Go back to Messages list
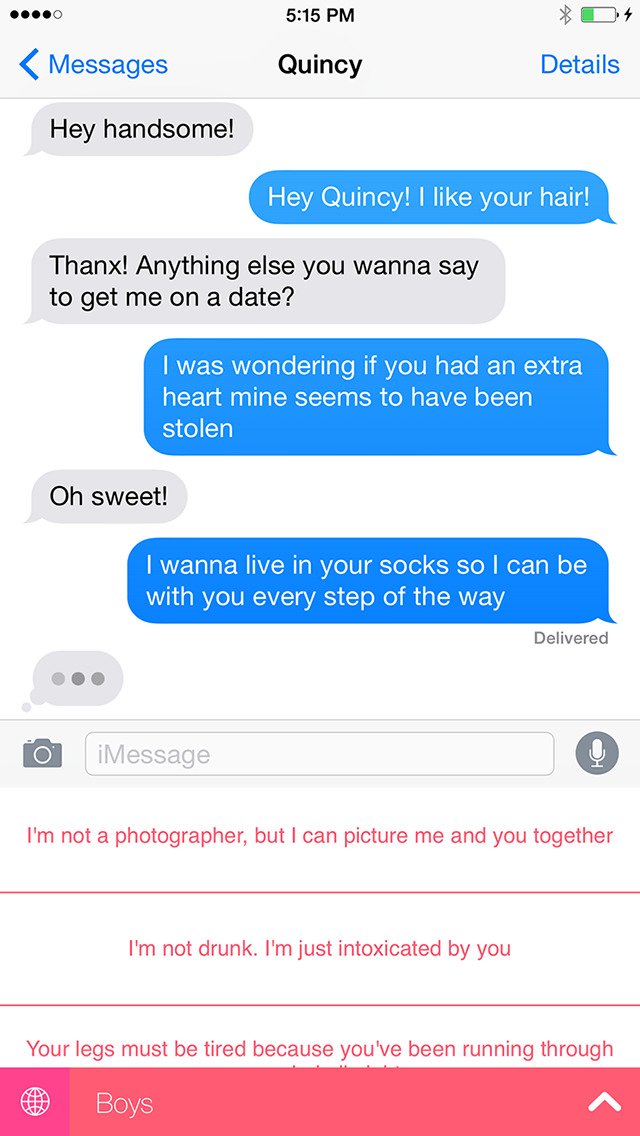Viewport: 640px width, 1136px height. click(93, 65)
